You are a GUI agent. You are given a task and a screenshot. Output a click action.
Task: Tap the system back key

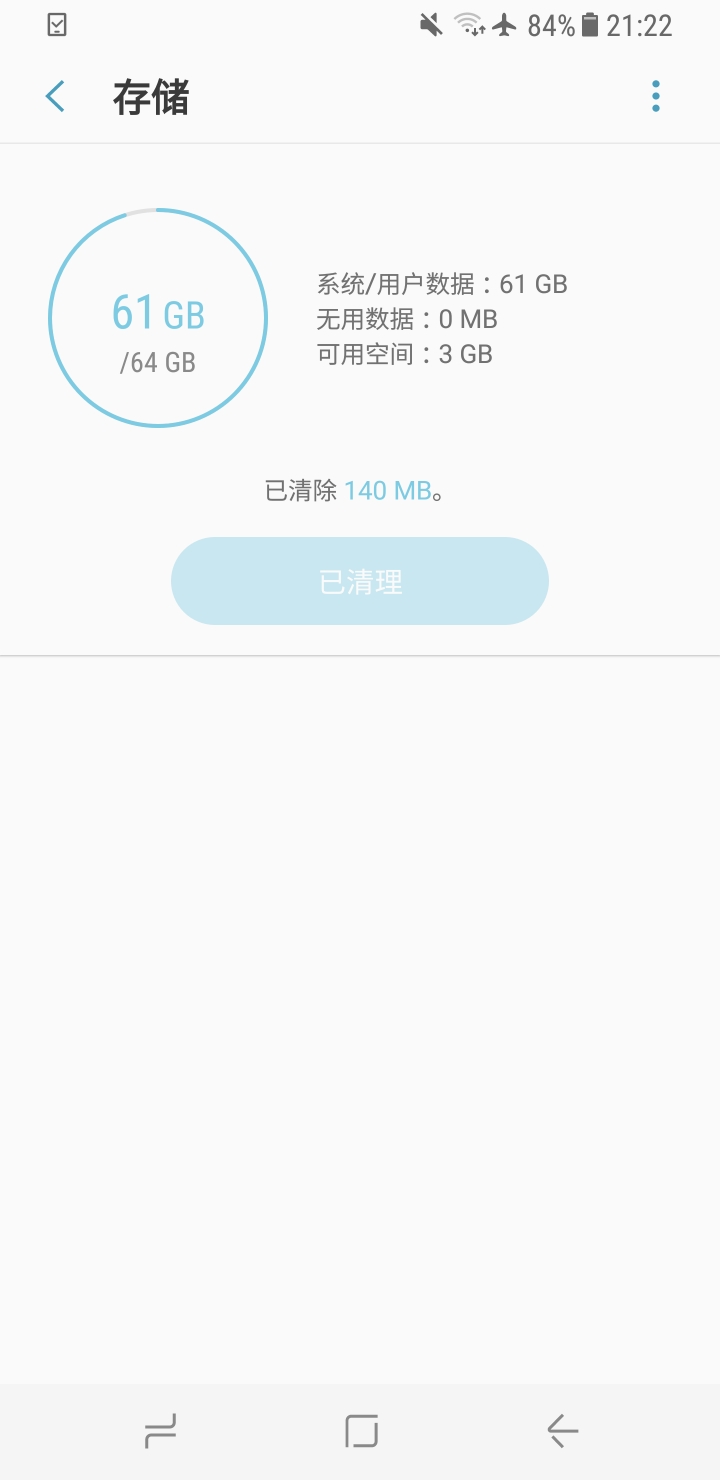(563, 1432)
